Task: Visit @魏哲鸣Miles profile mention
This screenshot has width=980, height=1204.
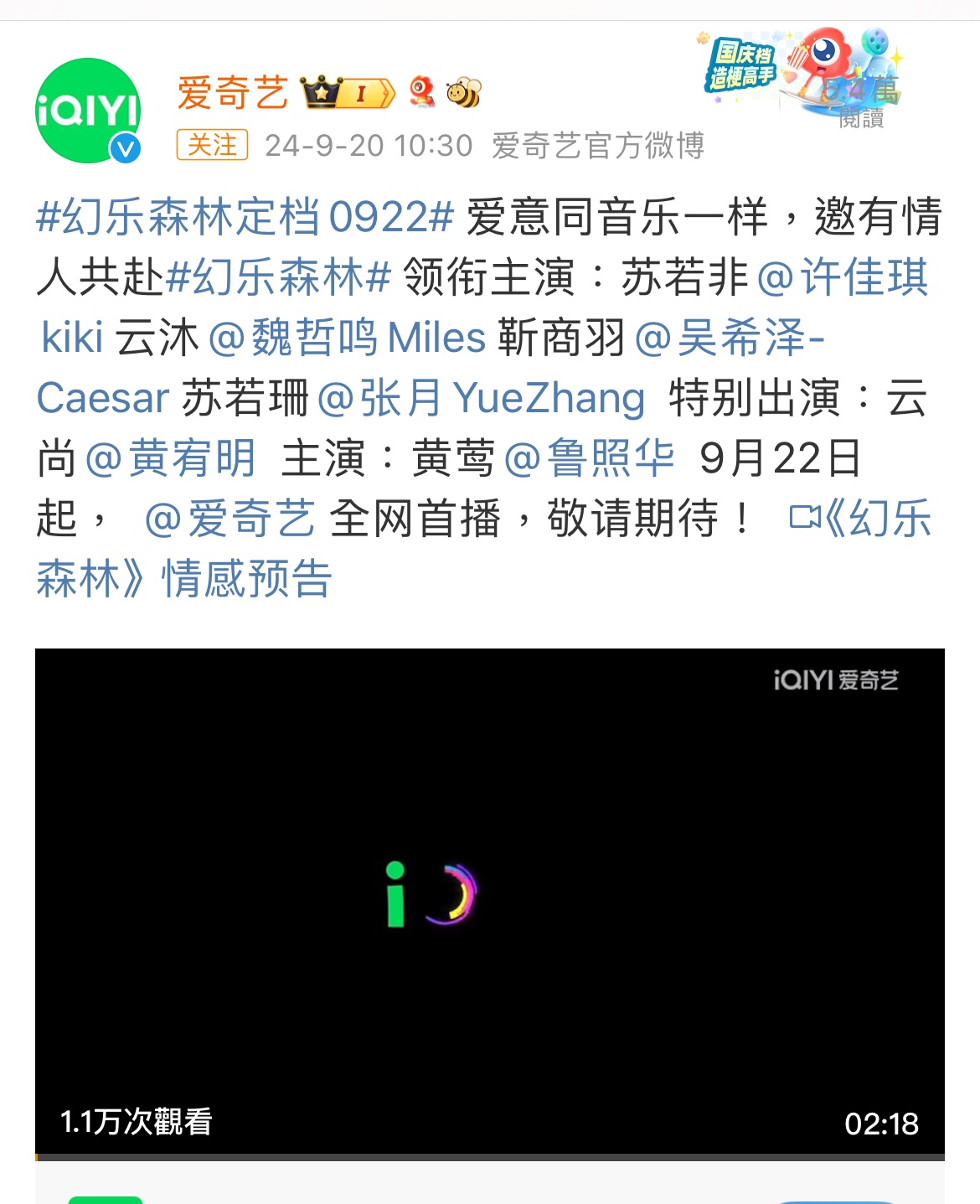Action: tap(347, 338)
